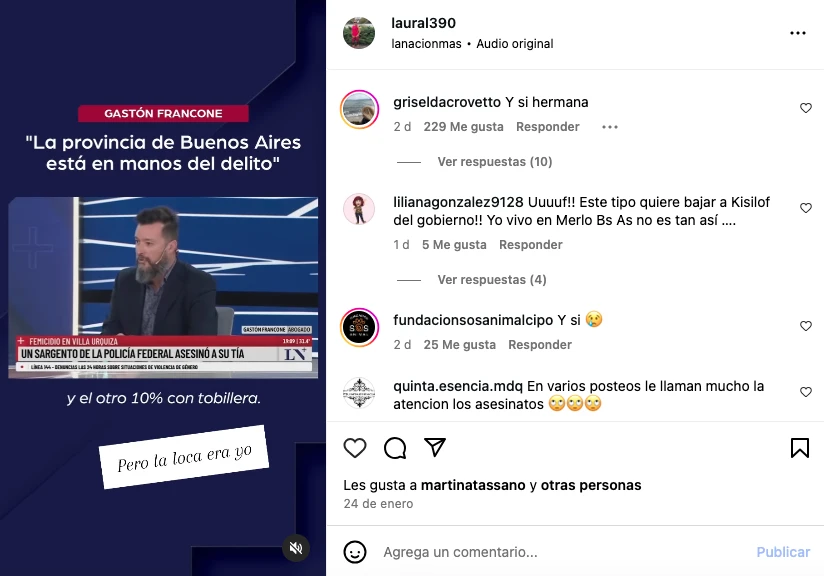Viewport: 824px width, 576px height.
Task: Open options for griseldacrovetto's comment
Action: 610,127
